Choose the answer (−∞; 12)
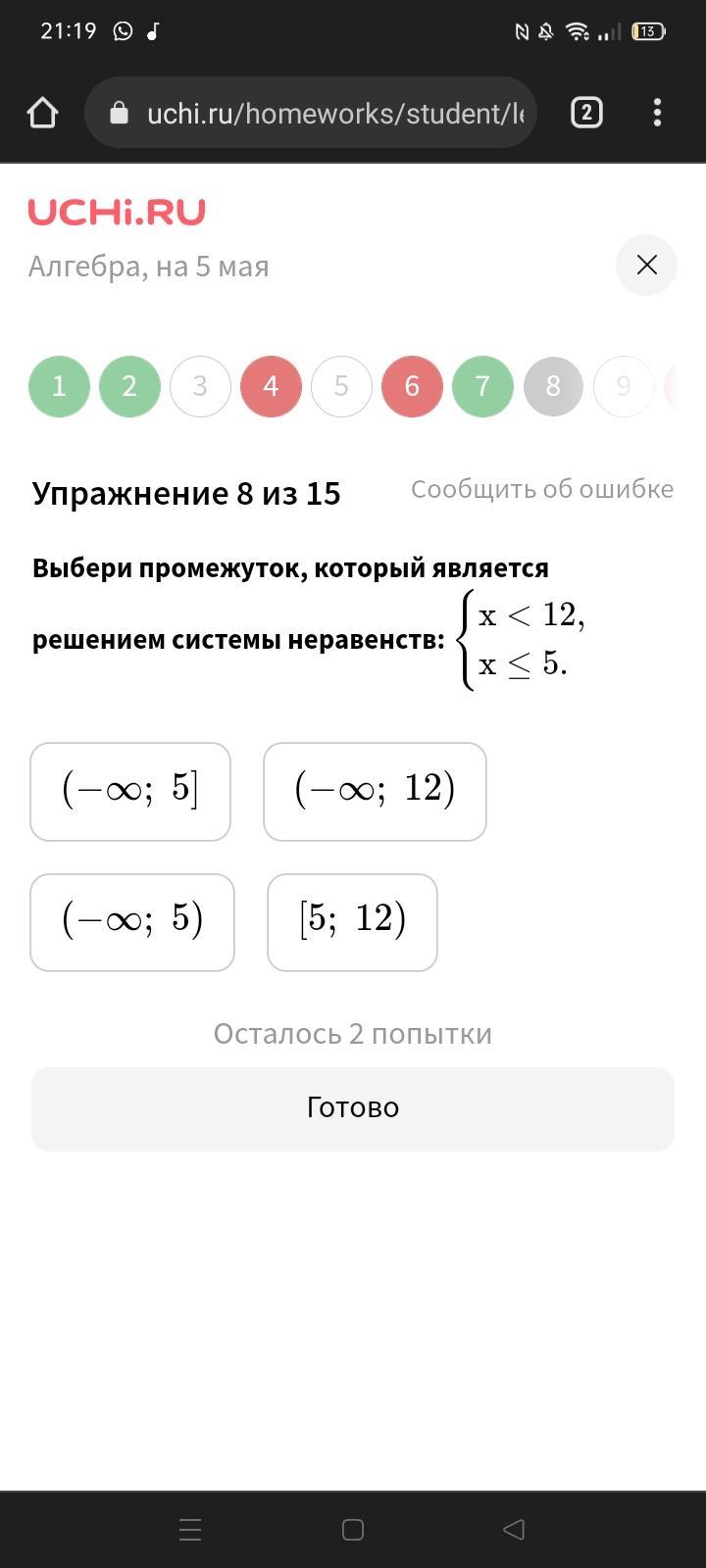The width and height of the screenshot is (706, 1568). [375, 791]
